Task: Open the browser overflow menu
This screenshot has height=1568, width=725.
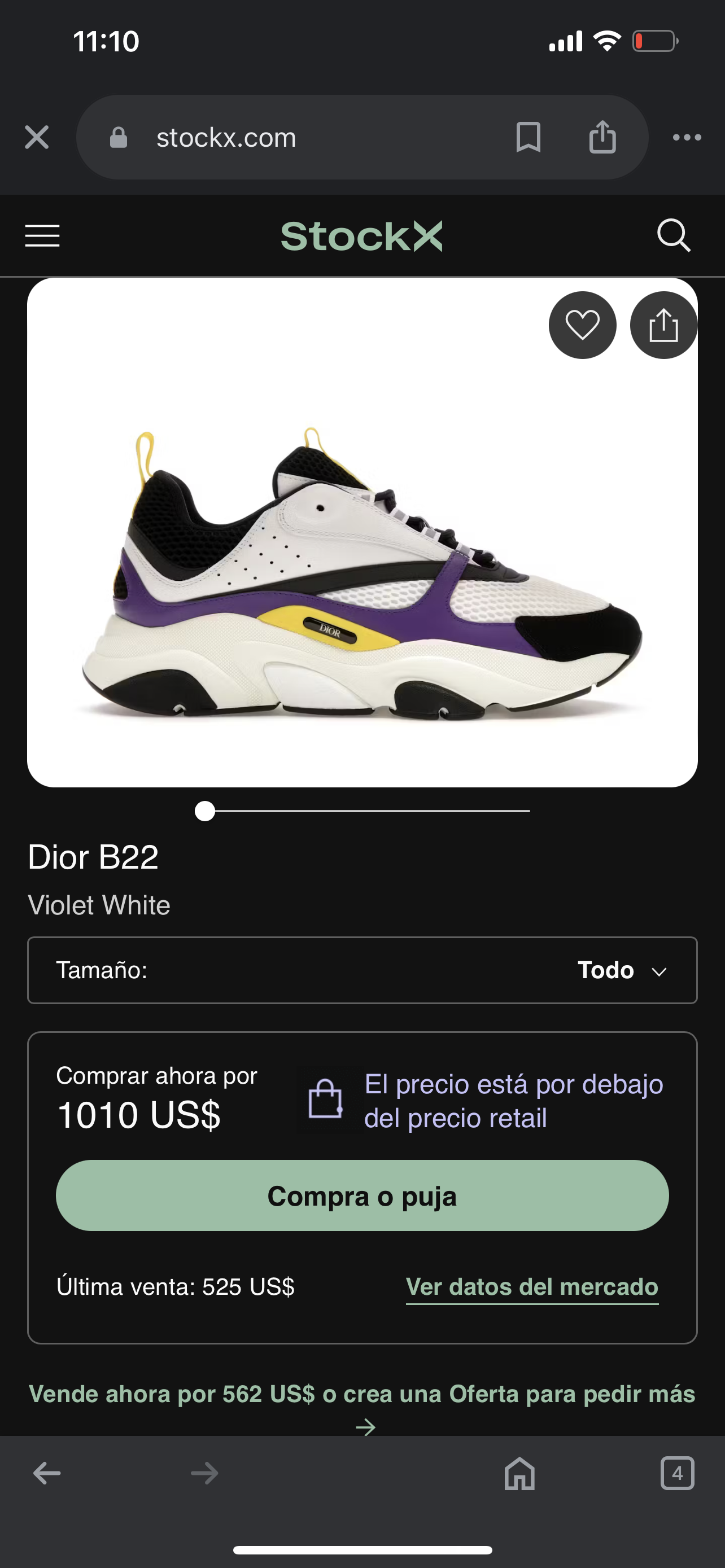Action: coord(687,138)
